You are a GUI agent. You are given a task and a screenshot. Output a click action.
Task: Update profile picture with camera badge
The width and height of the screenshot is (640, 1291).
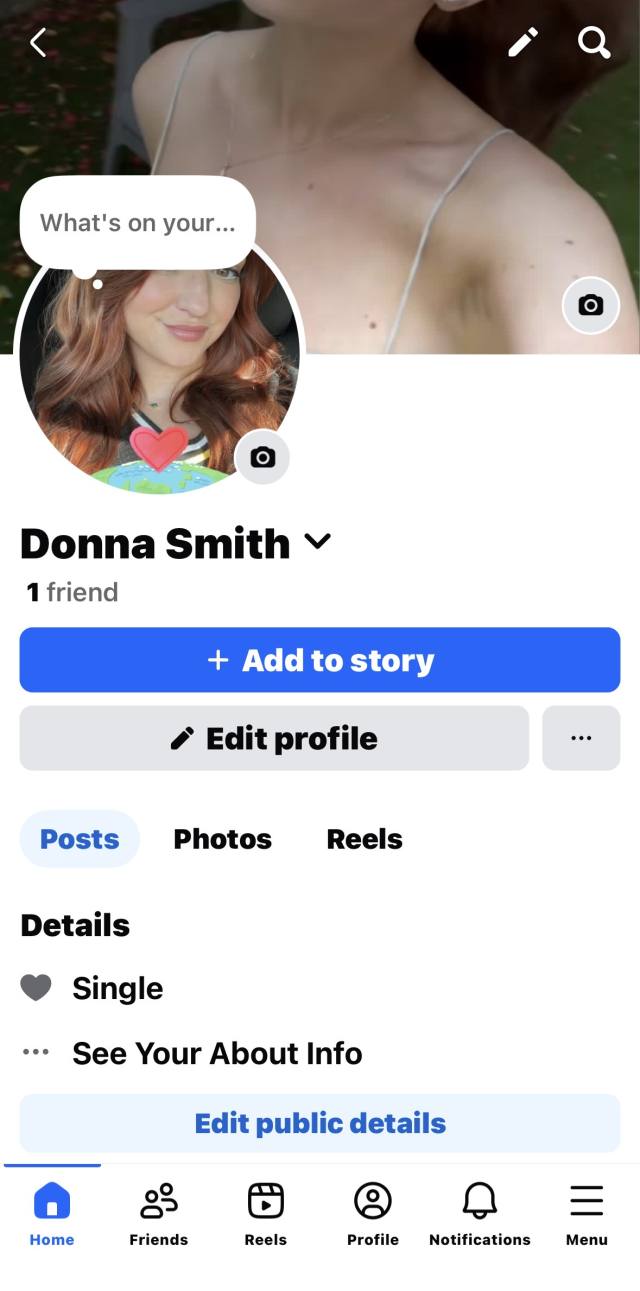click(262, 457)
